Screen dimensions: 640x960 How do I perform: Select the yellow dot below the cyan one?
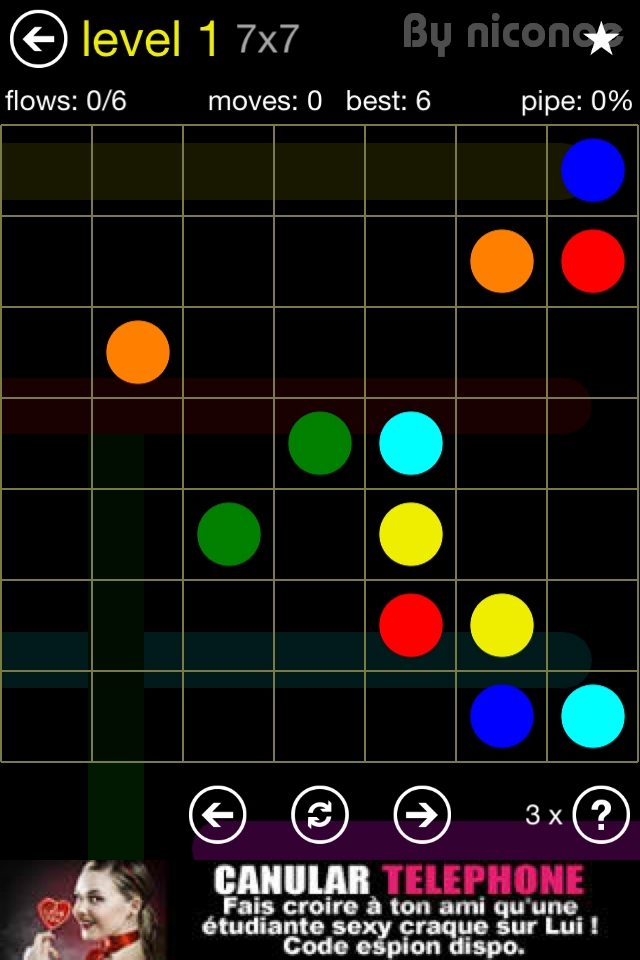(x=411, y=534)
